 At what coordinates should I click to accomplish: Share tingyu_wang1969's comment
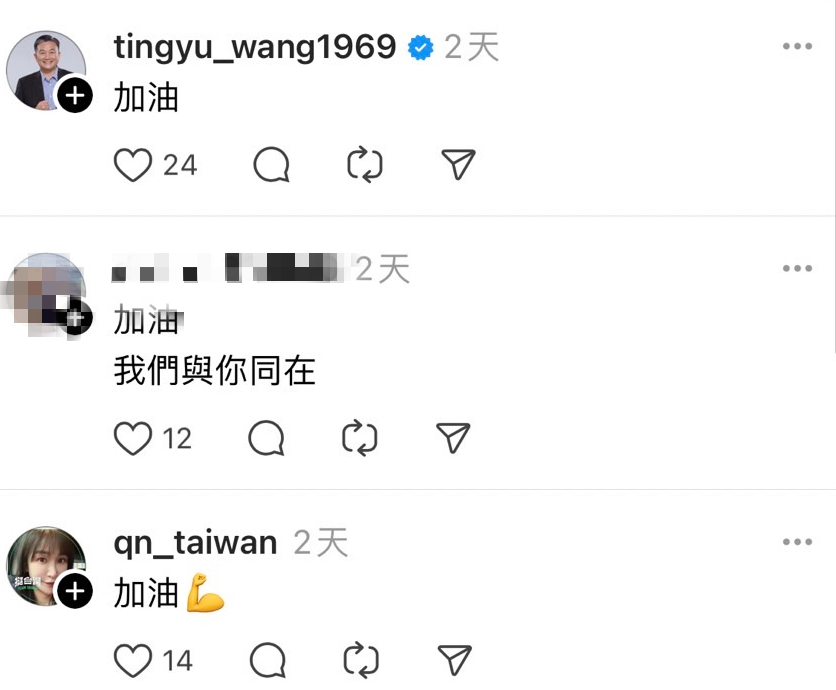click(458, 165)
